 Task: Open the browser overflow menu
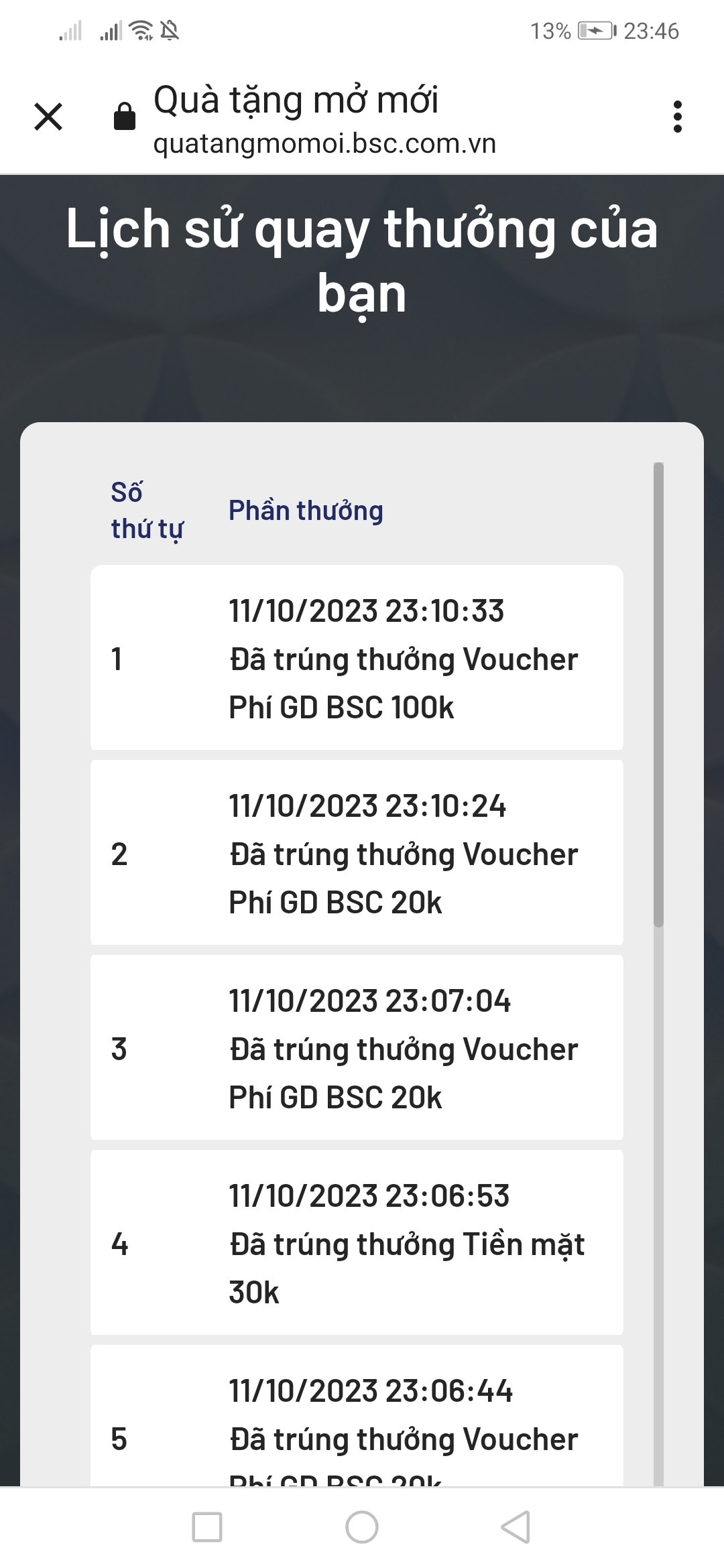[678, 117]
